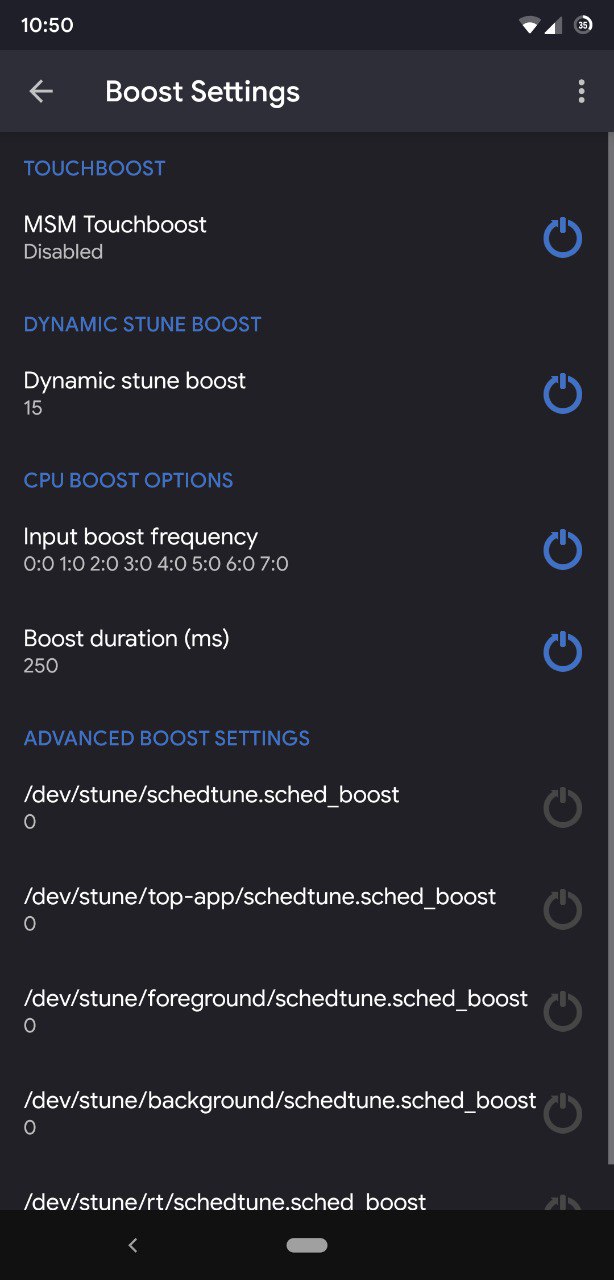Toggle the power icon for Boost duration

562,651
